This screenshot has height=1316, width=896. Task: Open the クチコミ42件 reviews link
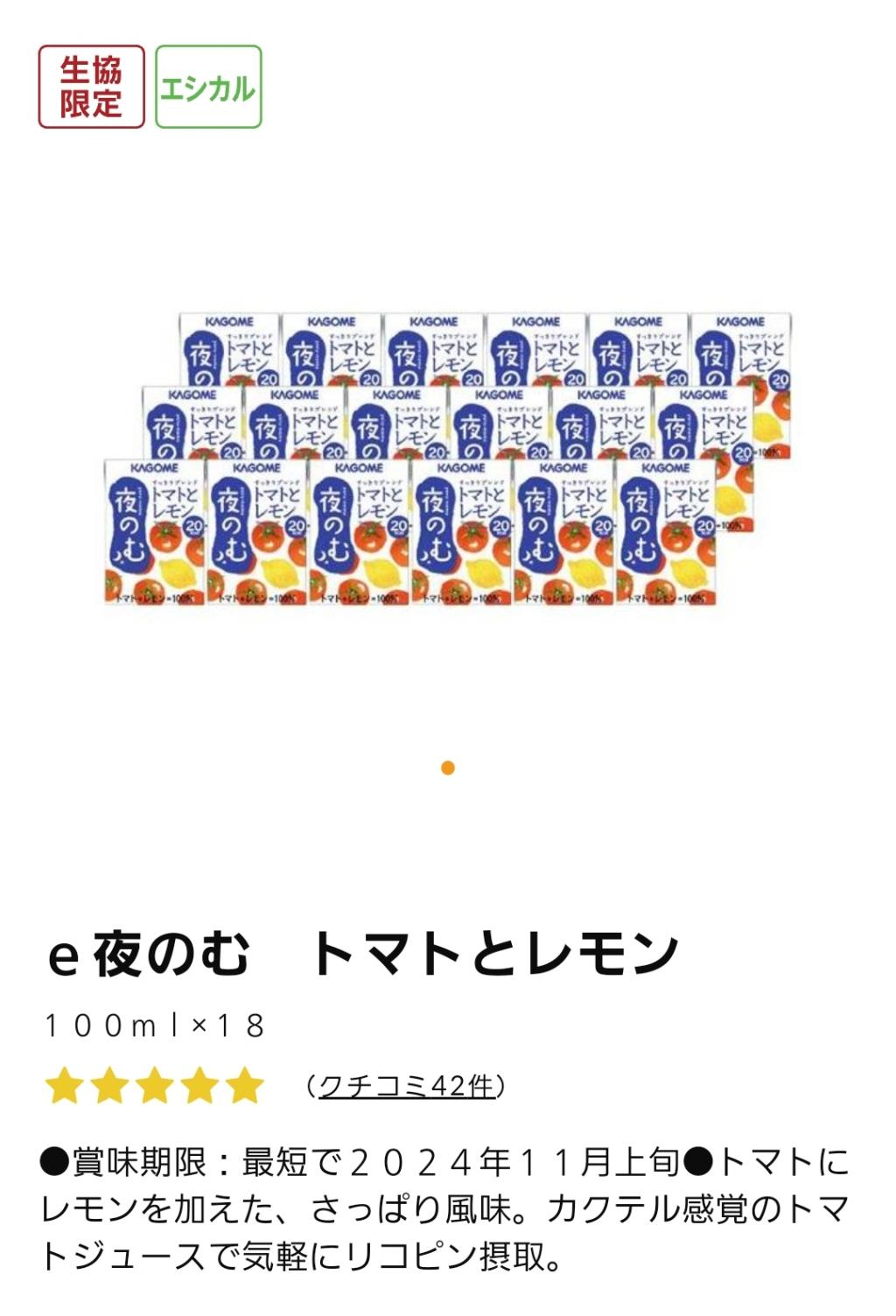tap(406, 1086)
